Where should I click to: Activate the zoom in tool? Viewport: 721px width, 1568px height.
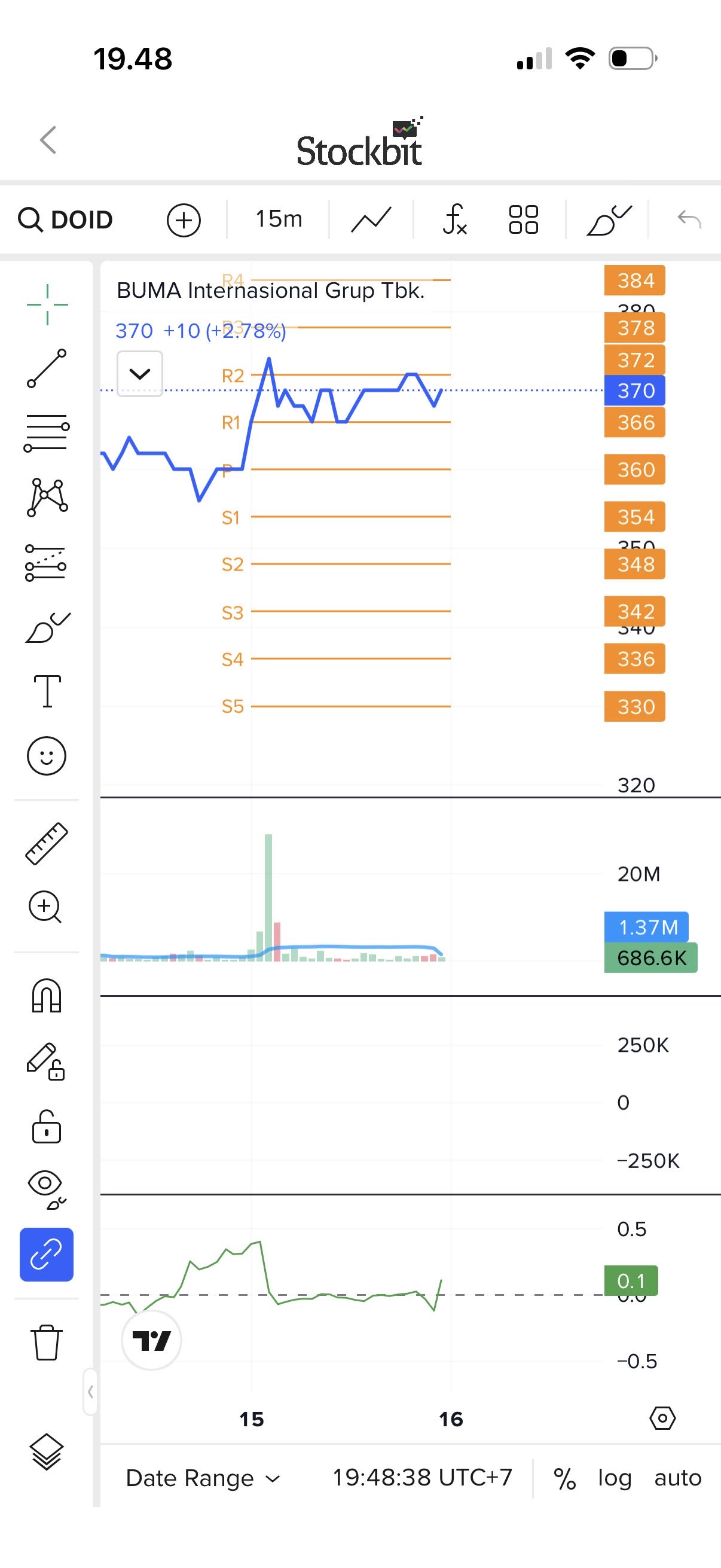pyautogui.click(x=45, y=908)
